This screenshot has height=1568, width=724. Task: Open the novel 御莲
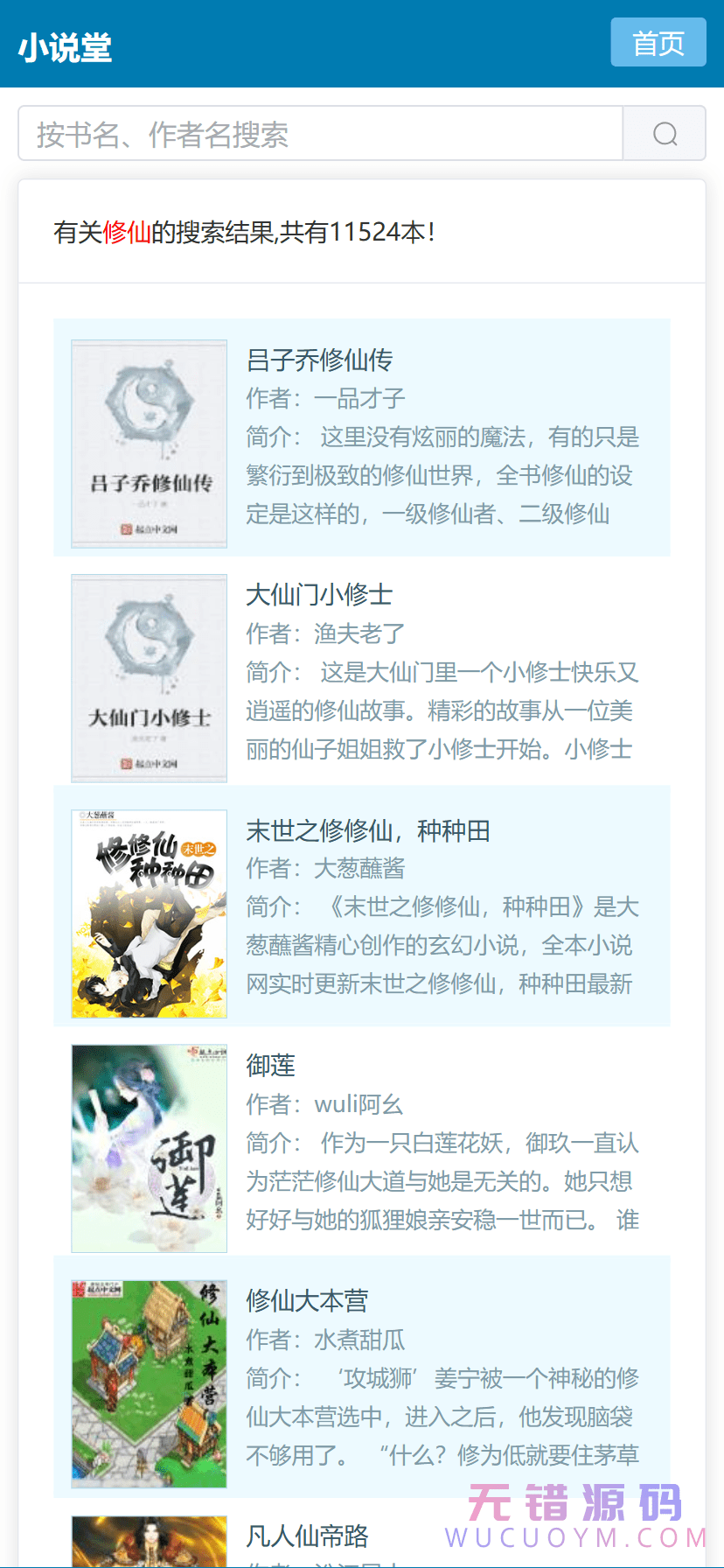point(270,1065)
